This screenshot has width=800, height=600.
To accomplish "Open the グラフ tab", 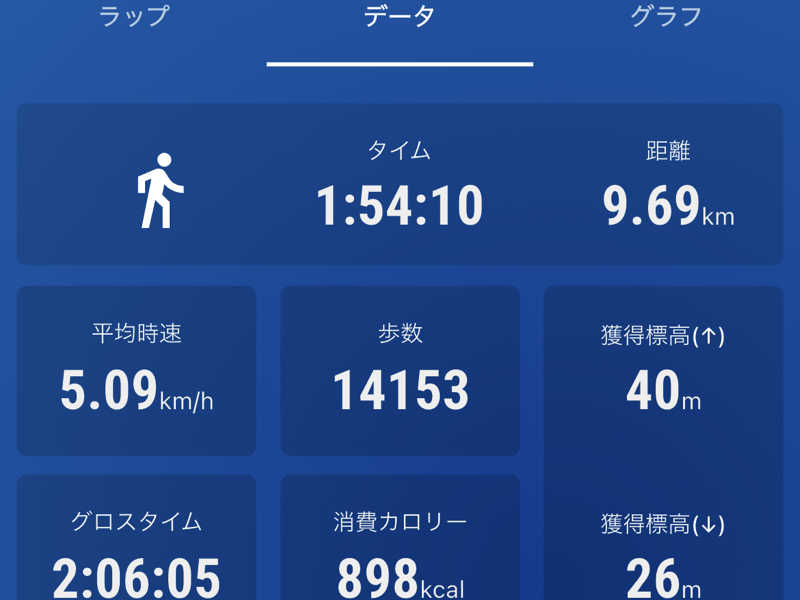I will [x=666, y=17].
